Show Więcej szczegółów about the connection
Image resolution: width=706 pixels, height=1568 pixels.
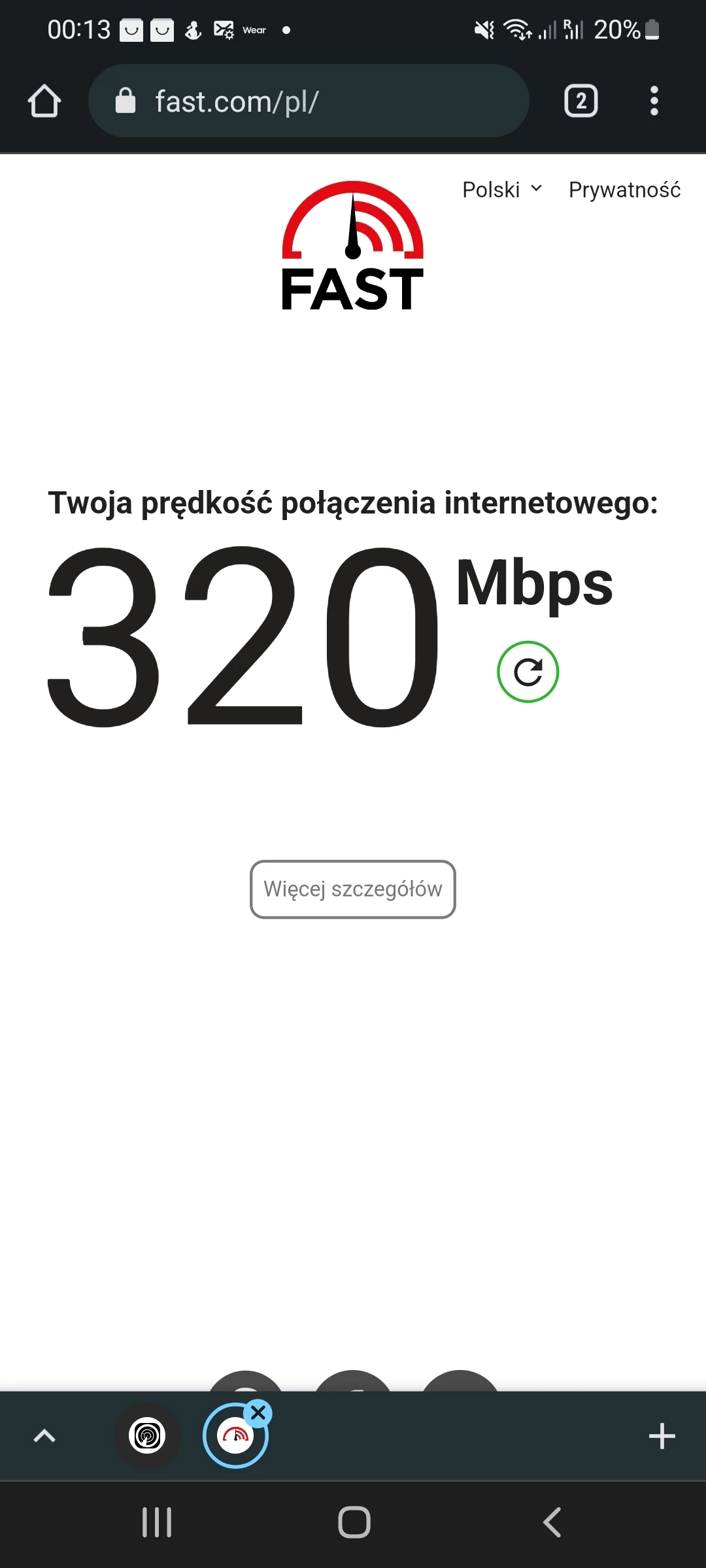(x=353, y=889)
